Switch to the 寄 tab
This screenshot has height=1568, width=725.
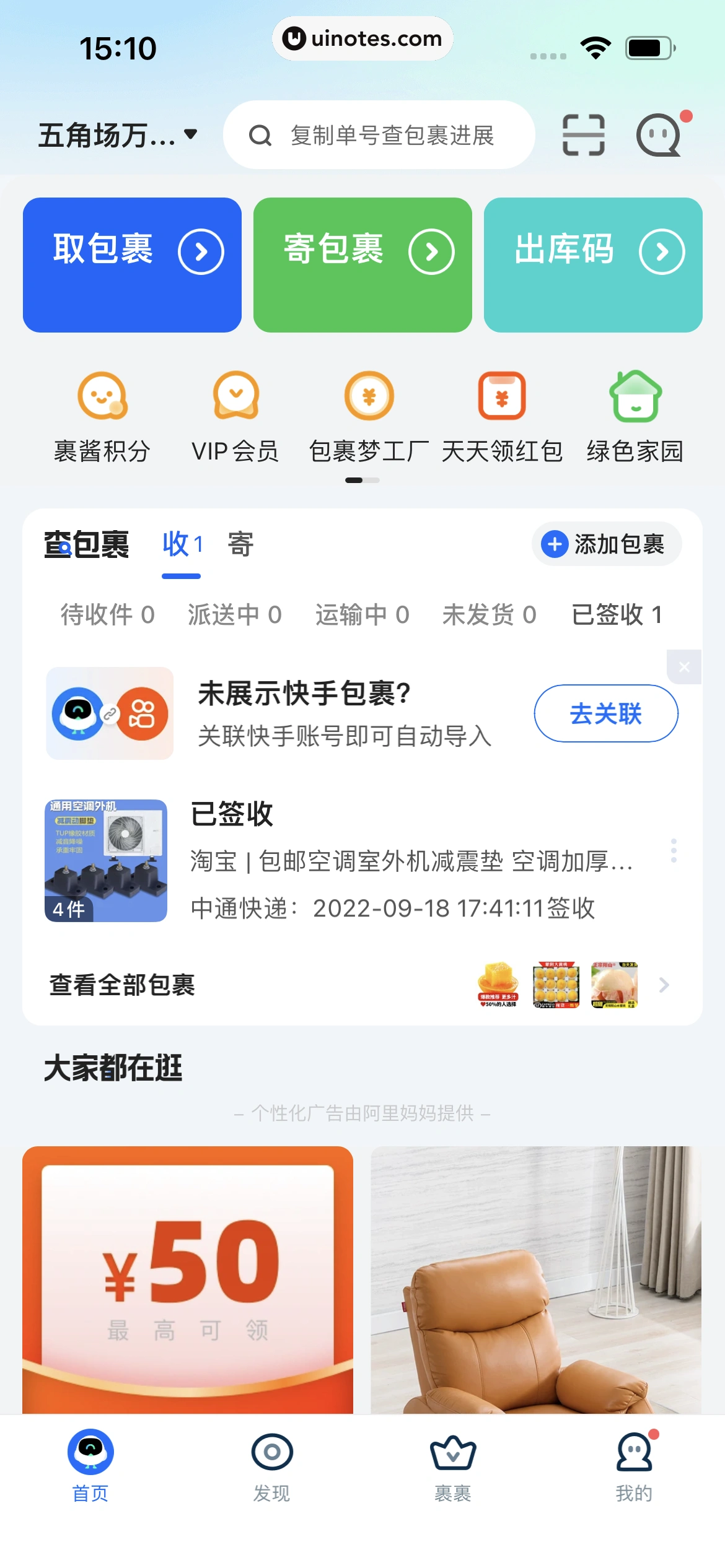coord(240,545)
